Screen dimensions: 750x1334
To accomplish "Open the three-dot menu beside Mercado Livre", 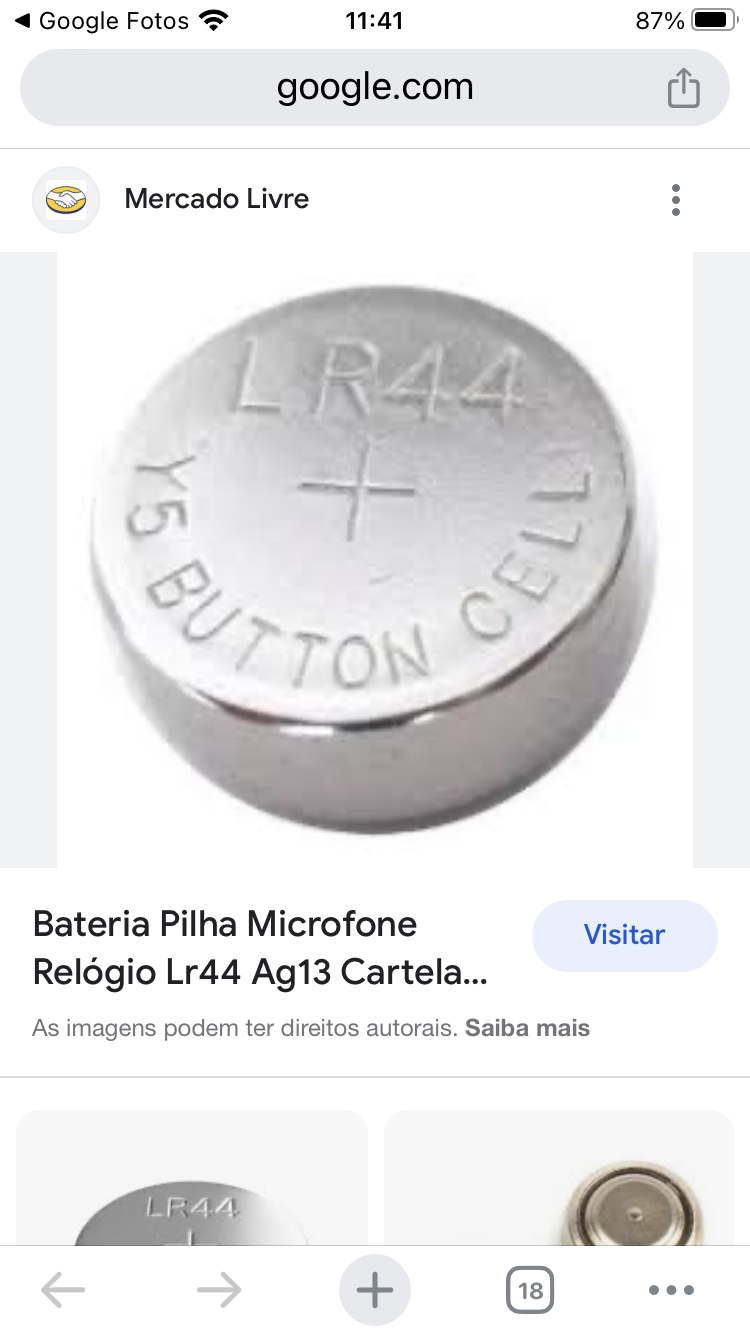I will point(676,200).
